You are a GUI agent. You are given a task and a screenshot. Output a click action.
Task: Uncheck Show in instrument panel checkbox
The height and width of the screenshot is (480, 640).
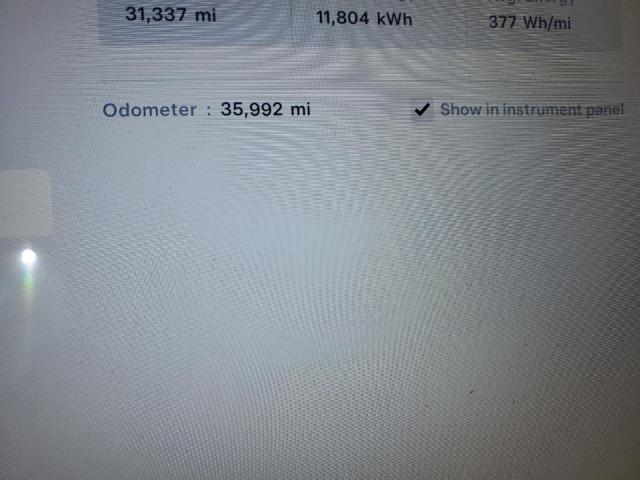(x=422, y=110)
